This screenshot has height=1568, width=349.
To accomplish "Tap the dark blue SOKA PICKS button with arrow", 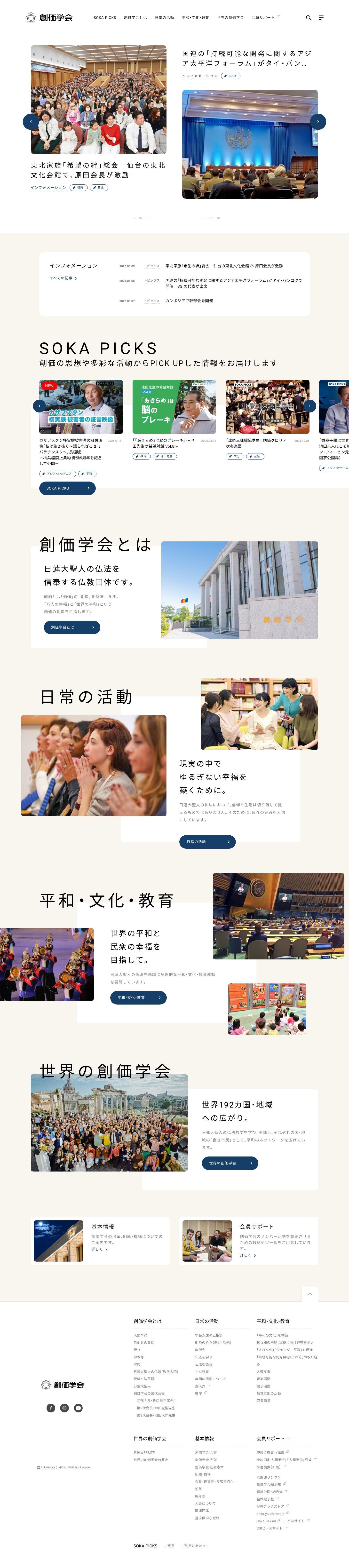I will pyautogui.click(x=67, y=488).
